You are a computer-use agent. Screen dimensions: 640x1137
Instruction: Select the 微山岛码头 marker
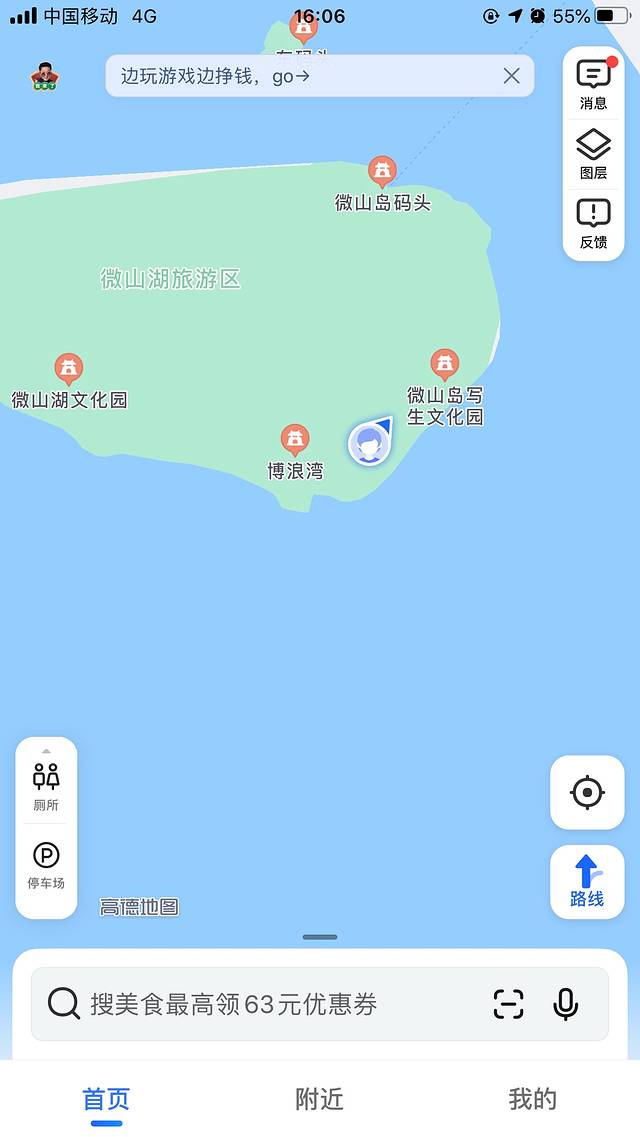382,172
